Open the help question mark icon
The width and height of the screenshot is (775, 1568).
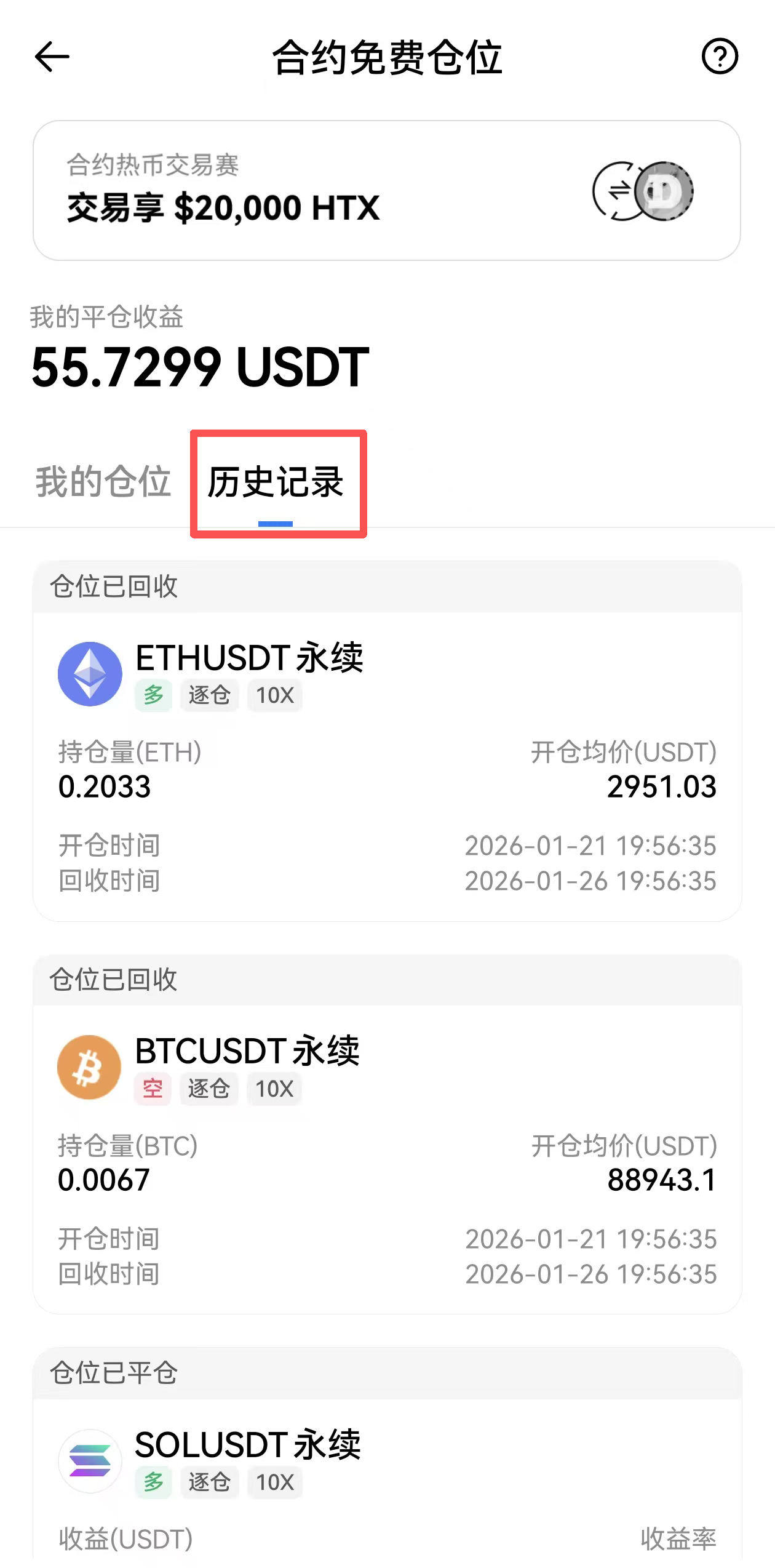point(719,57)
